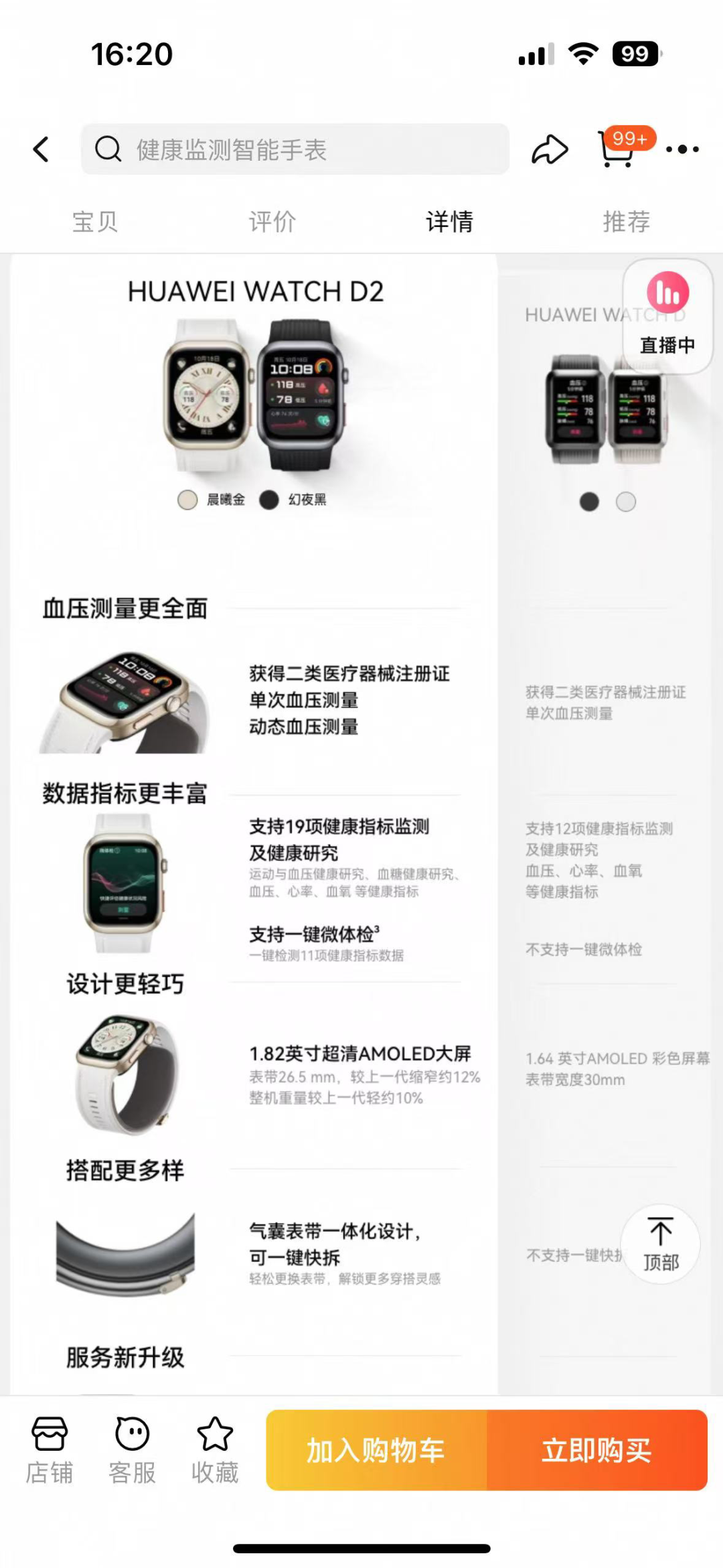Add this product to 收藏 favorites
The width and height of the screenshot is (723, 1568).
point(215,1451)
